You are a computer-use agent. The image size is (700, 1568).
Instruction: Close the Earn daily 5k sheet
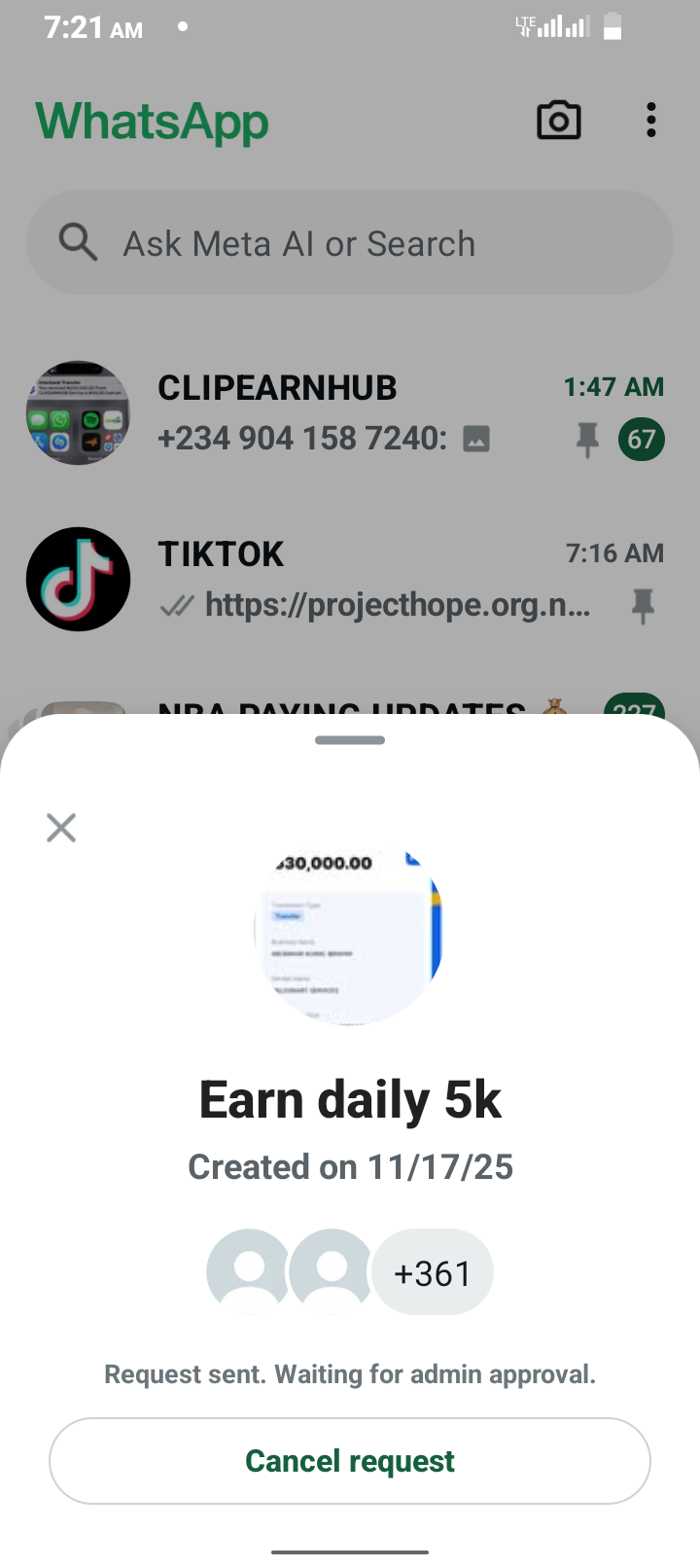click(61, 828)
